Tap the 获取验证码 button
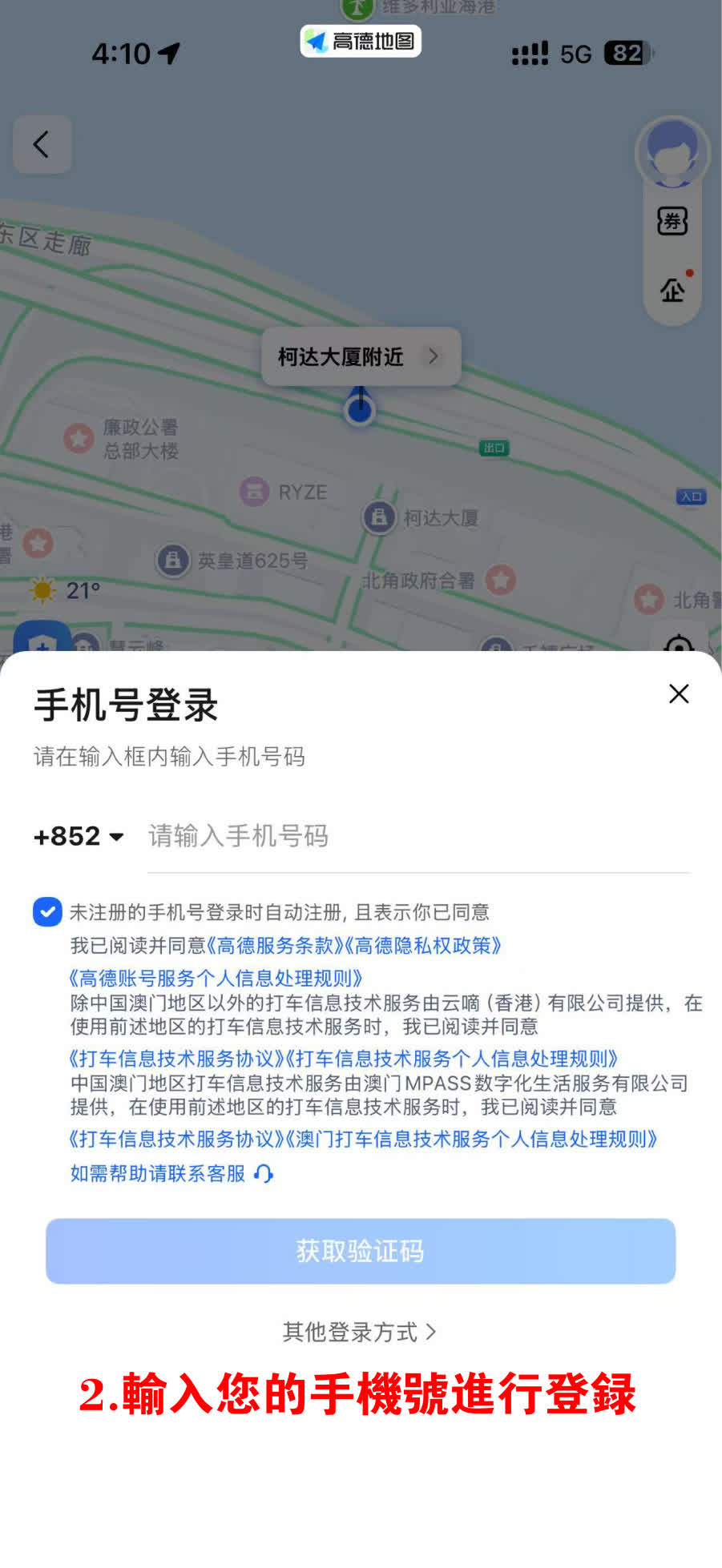722x1568 pixels. pos(361,1251)
